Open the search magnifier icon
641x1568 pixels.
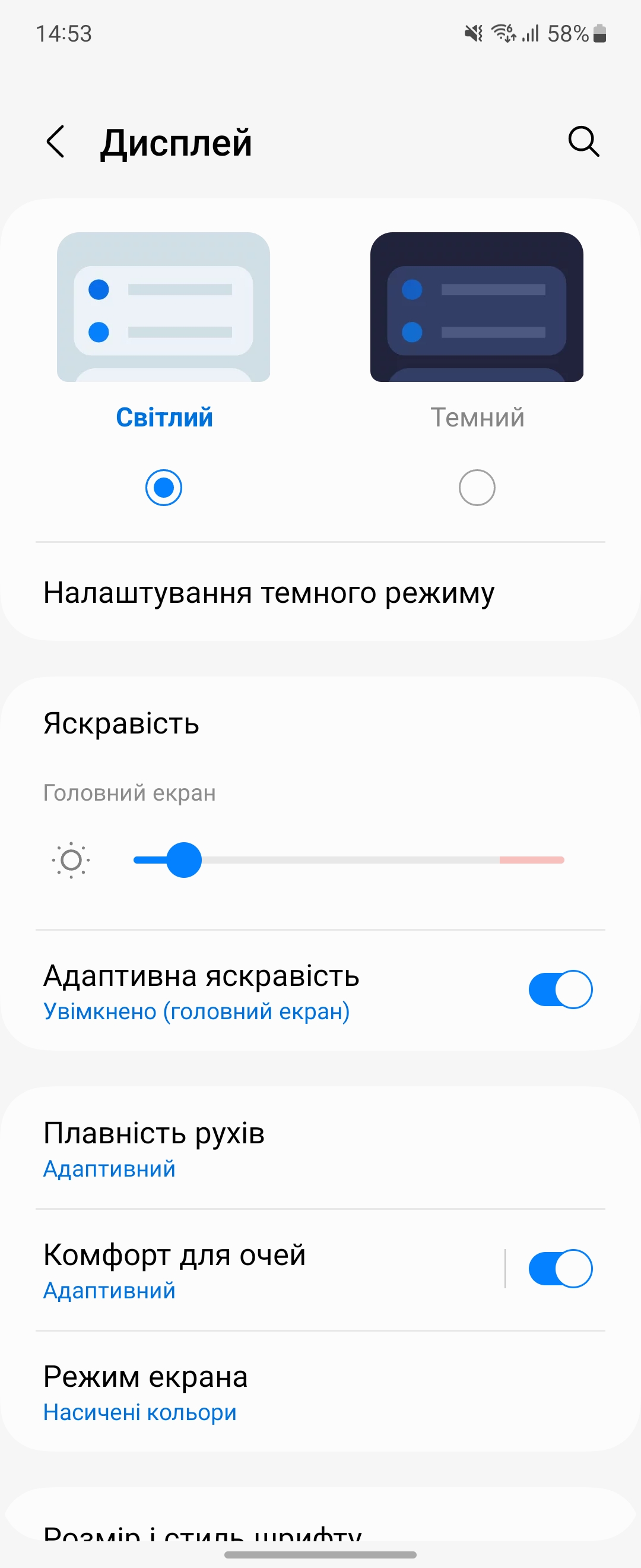[583, 143]
